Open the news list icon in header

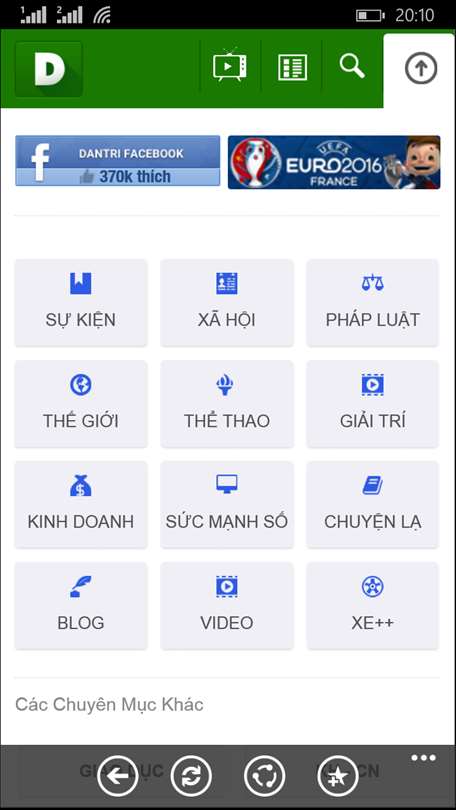(x=292, y=67)
